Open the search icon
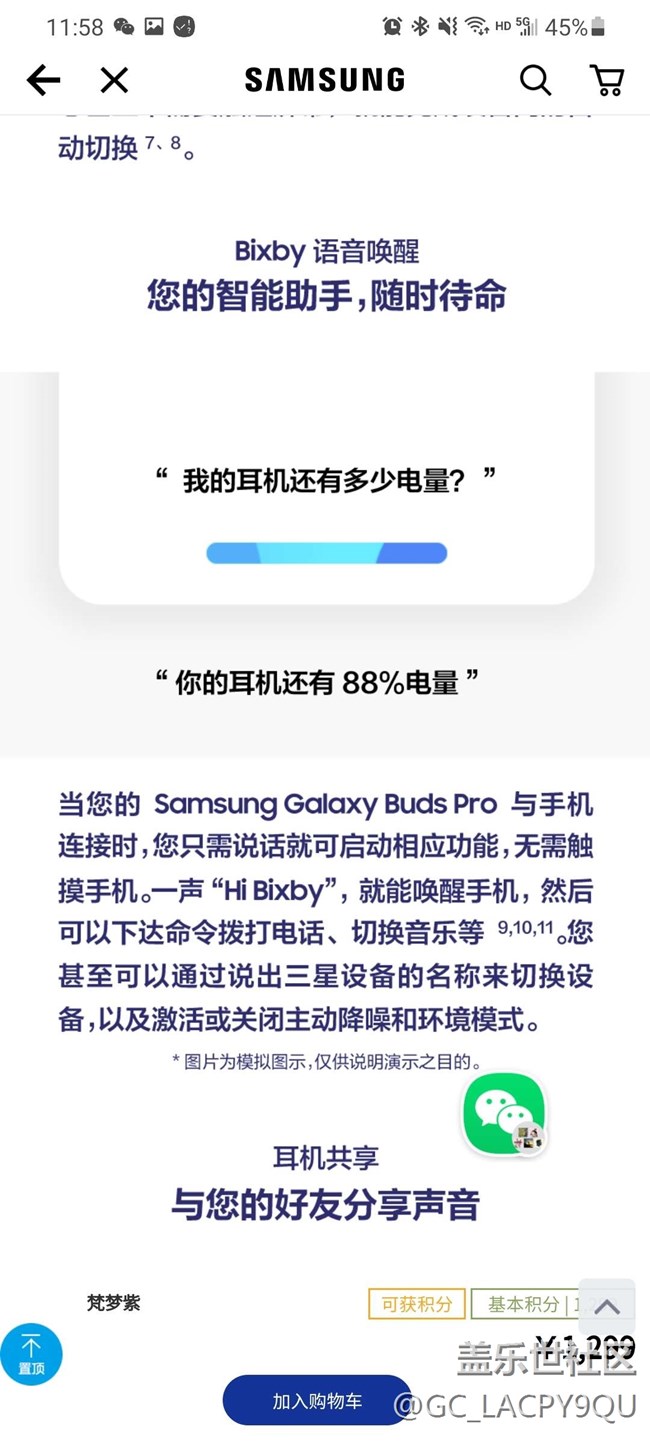650x1444 pixels. 535,80
